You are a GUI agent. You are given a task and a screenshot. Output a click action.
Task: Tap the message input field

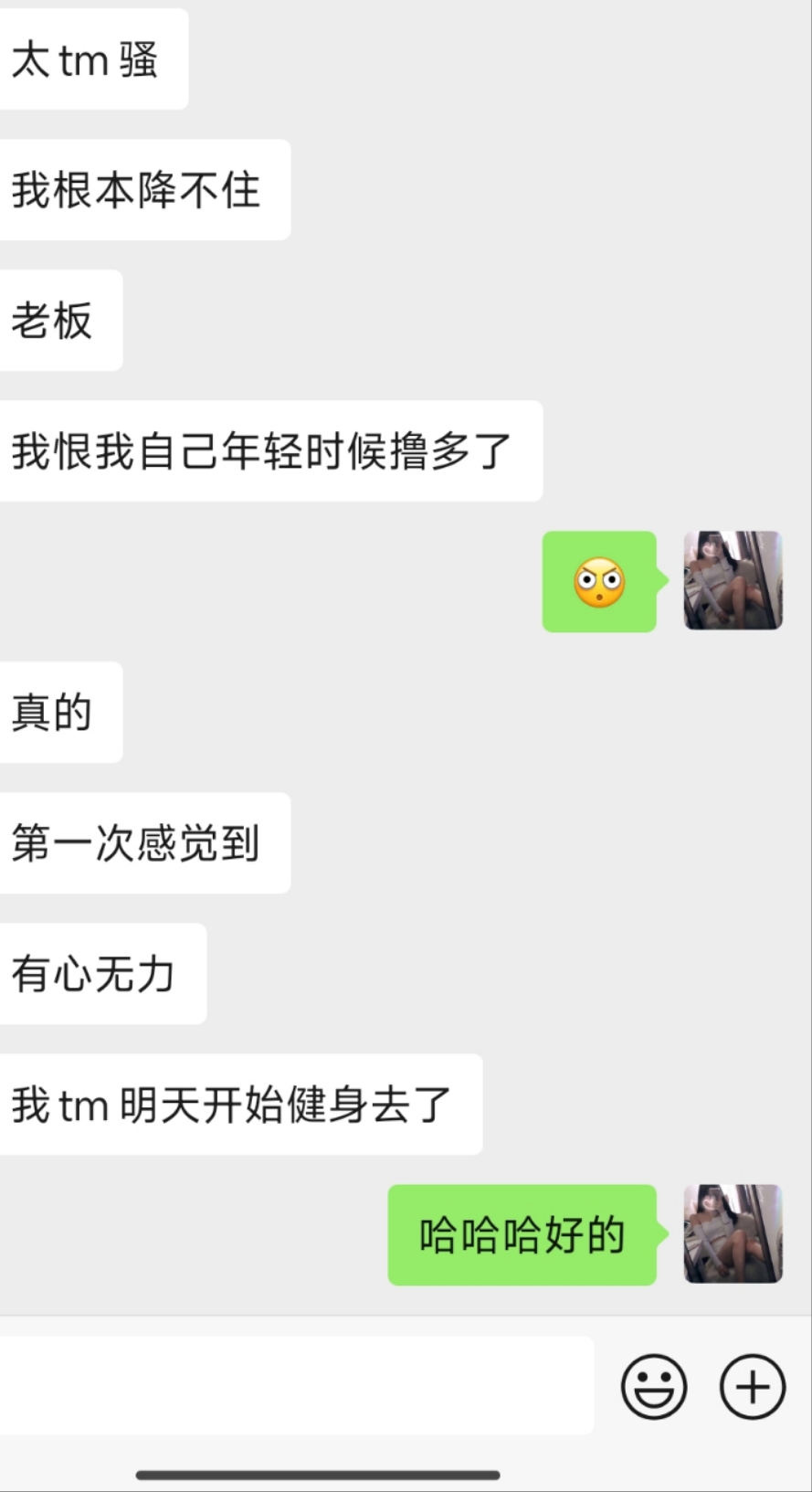[x=297, y=1385]
